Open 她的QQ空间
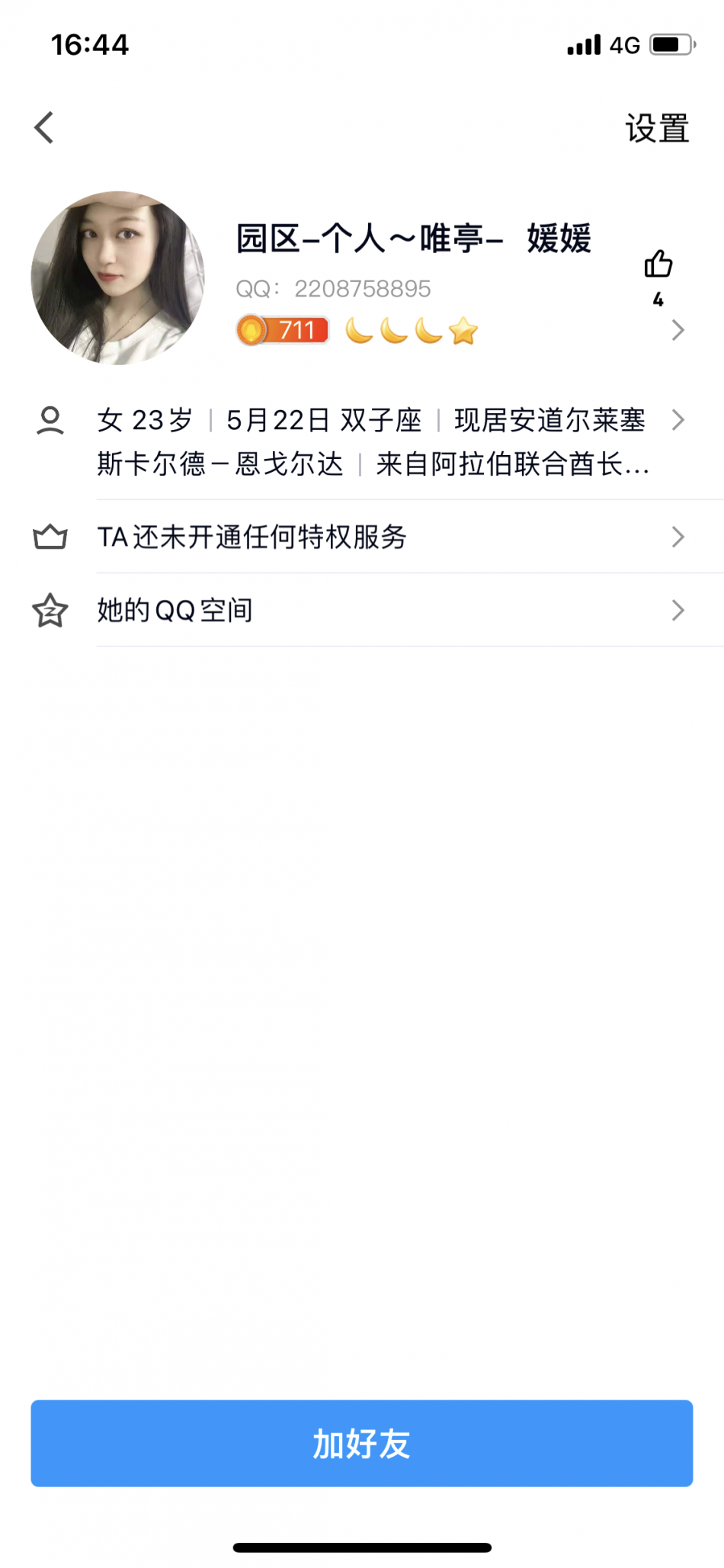Image resolution: width=724 pixels, height=1568 pixels. [362, 610]
